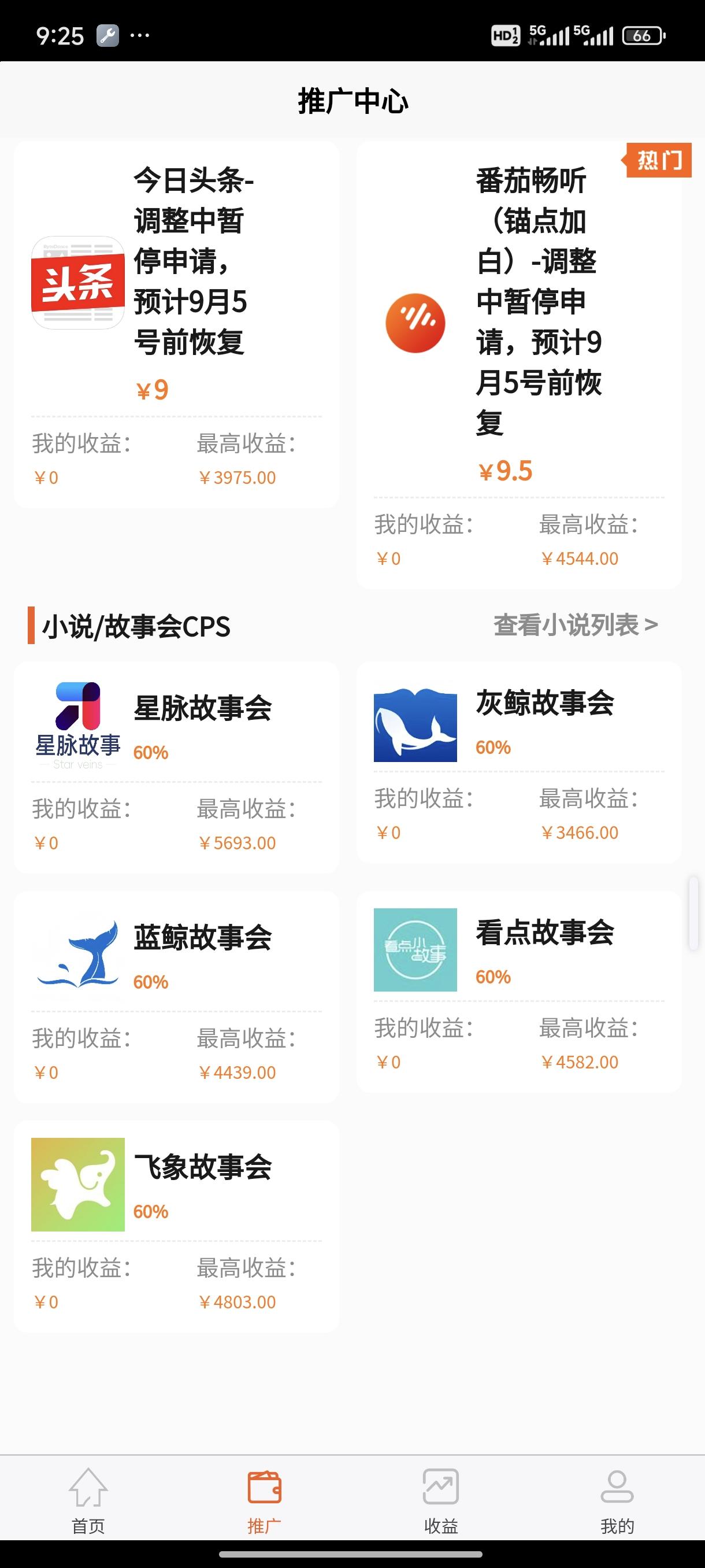
Task: Select the 蓝鲸故事会 card
Action: pos(176,997)
